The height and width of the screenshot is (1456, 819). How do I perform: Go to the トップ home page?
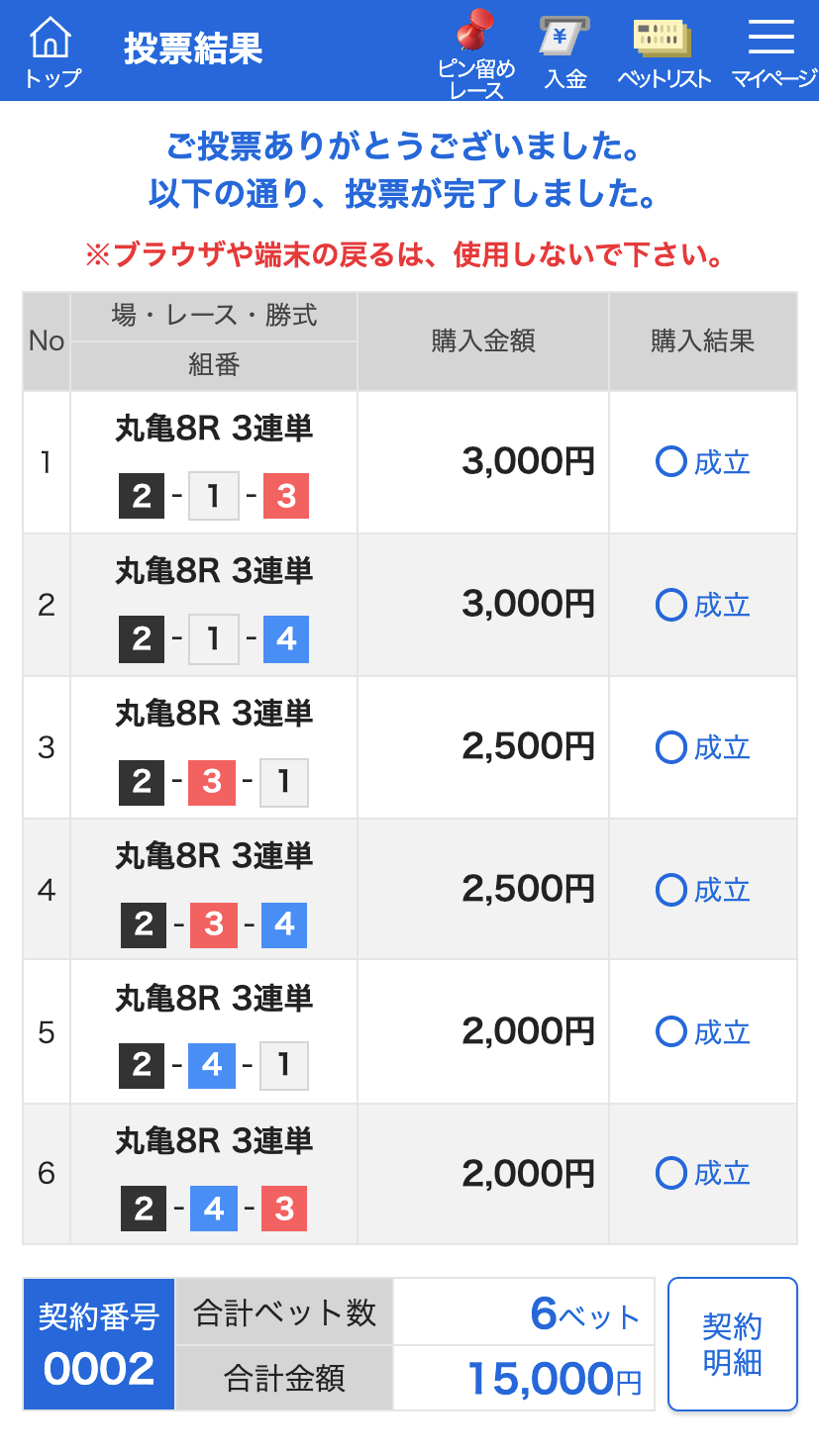tap(51, 51)
